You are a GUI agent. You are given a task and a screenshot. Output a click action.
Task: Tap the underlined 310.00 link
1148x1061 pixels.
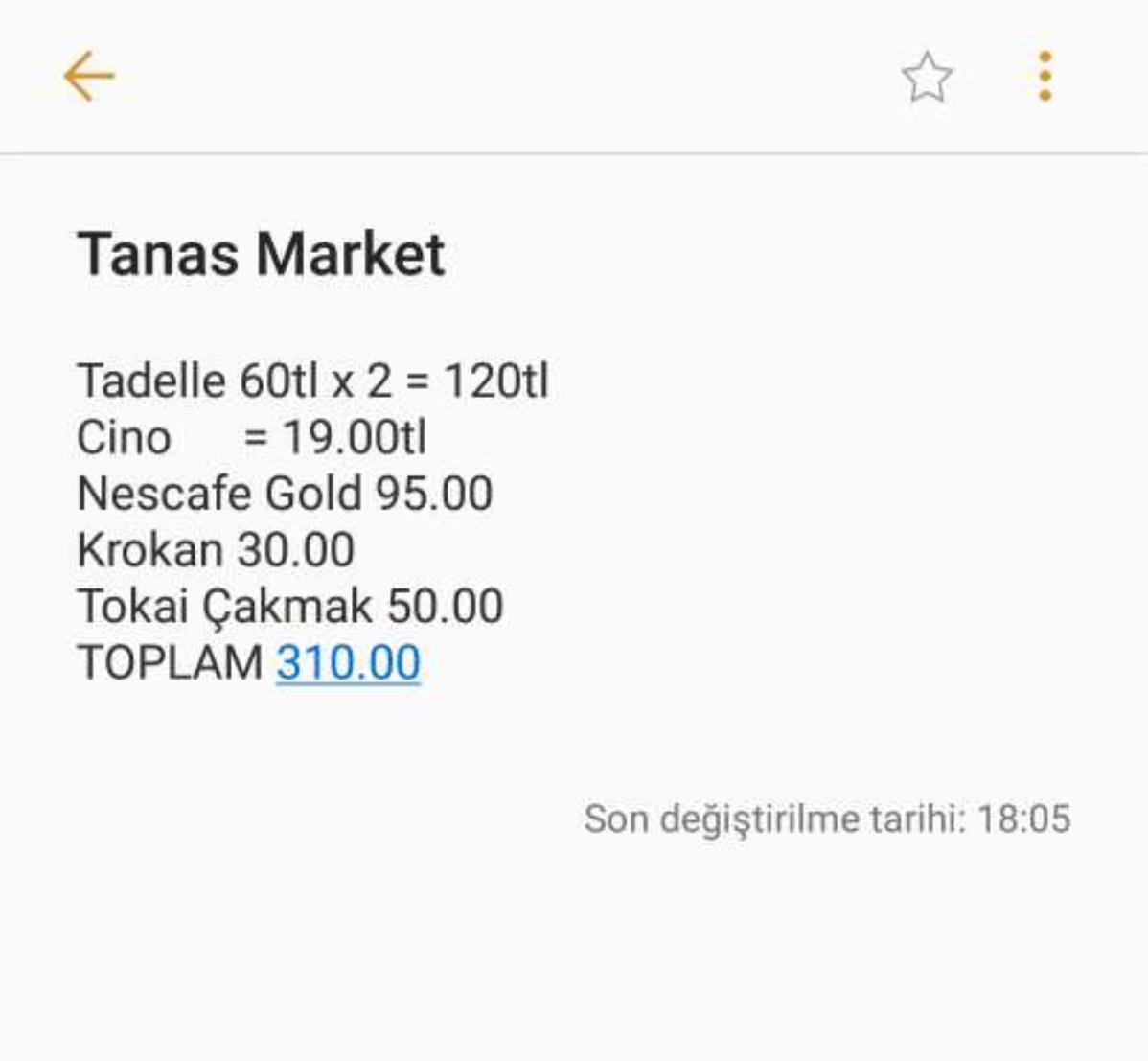(348, 663)
